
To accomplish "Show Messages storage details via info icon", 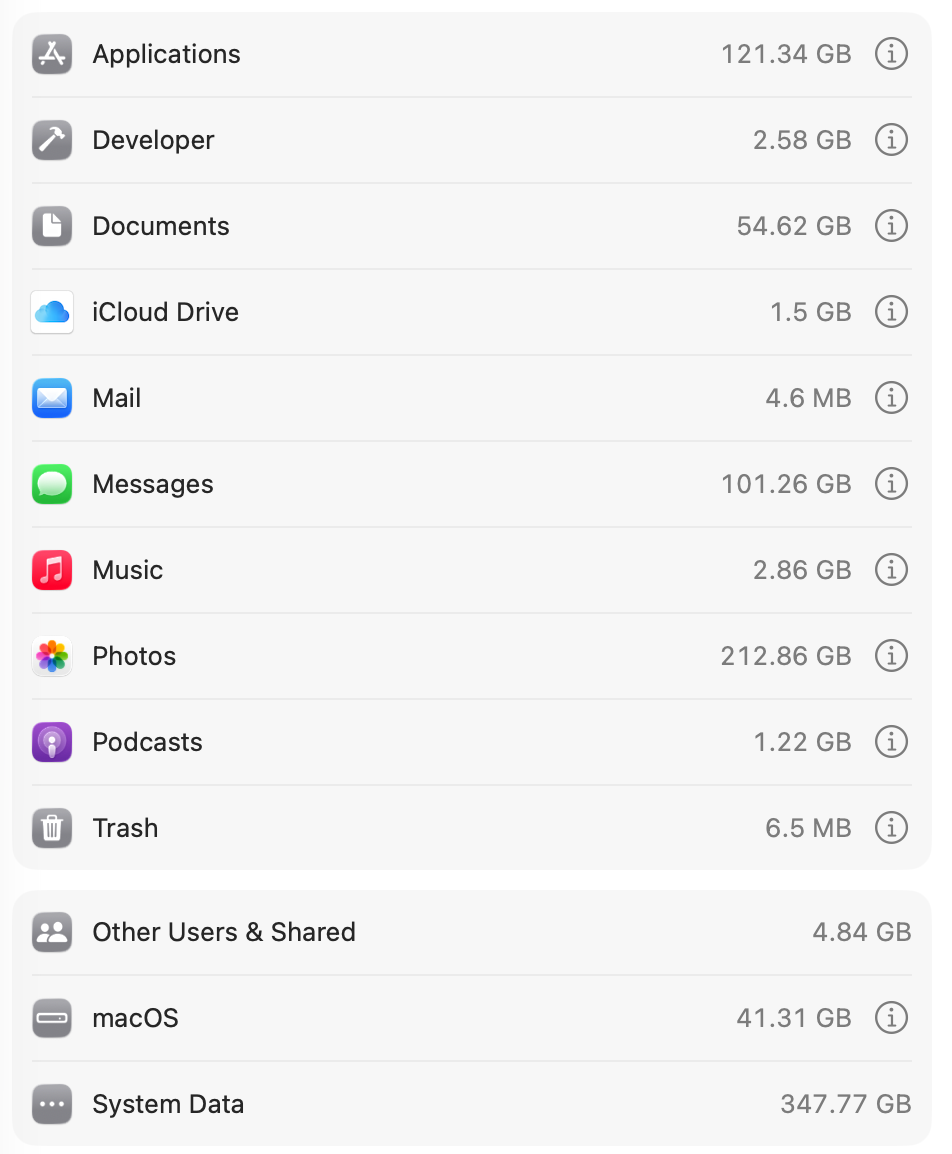I will [x=891, y=484].
